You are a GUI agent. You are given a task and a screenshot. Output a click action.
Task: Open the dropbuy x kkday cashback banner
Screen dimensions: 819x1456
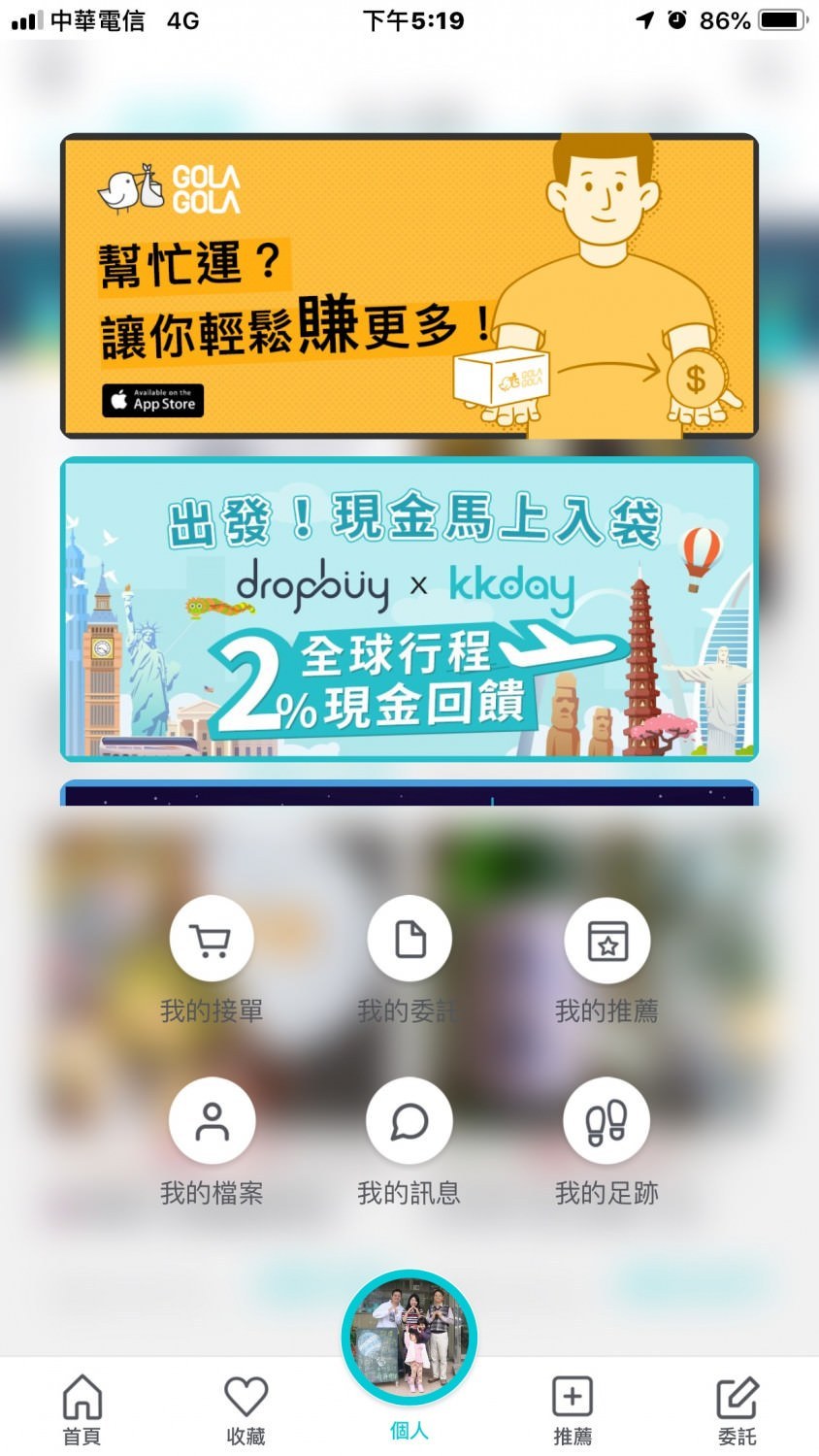409,610
